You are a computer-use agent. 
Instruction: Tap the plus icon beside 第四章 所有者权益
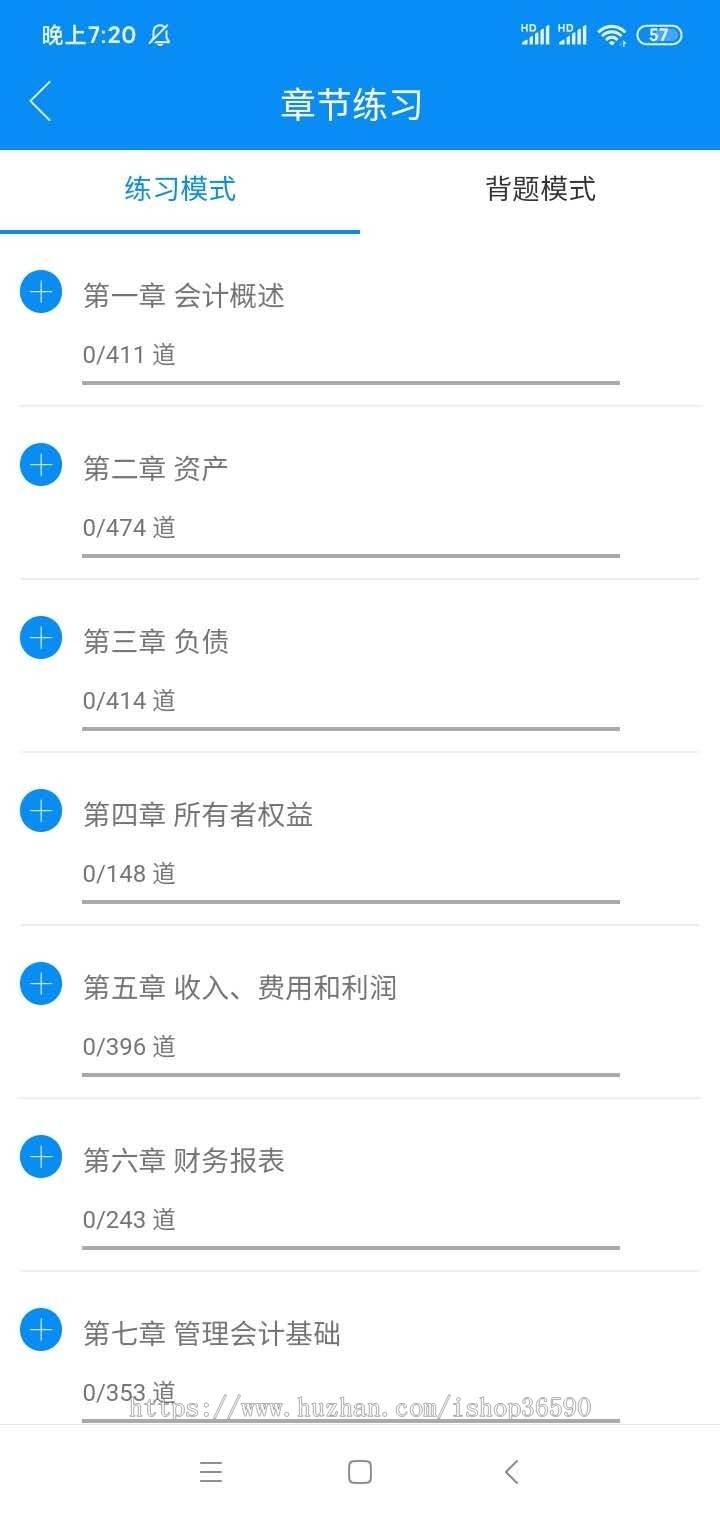point(40,810)
